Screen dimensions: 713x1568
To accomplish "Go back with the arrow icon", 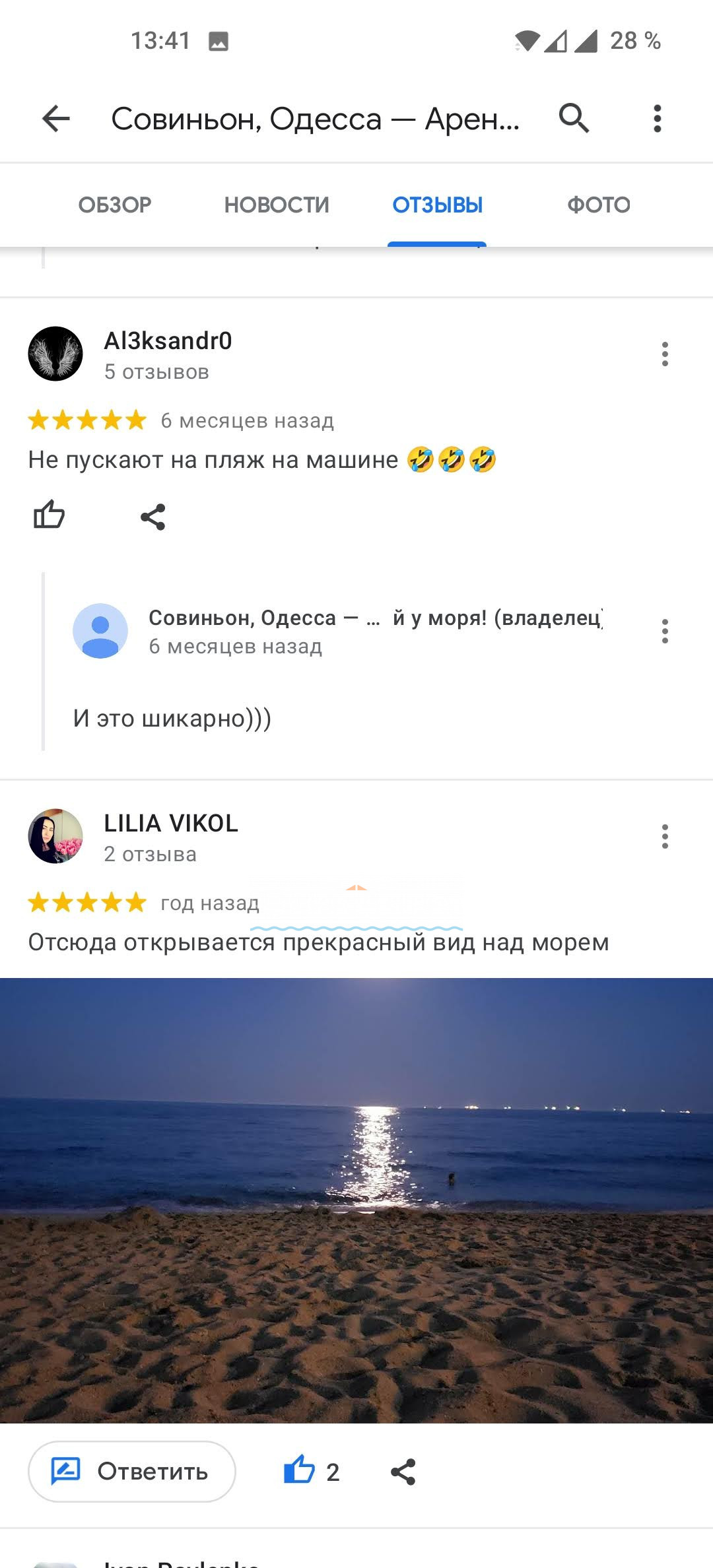I will pyautogui.click(x=56, y=119).
